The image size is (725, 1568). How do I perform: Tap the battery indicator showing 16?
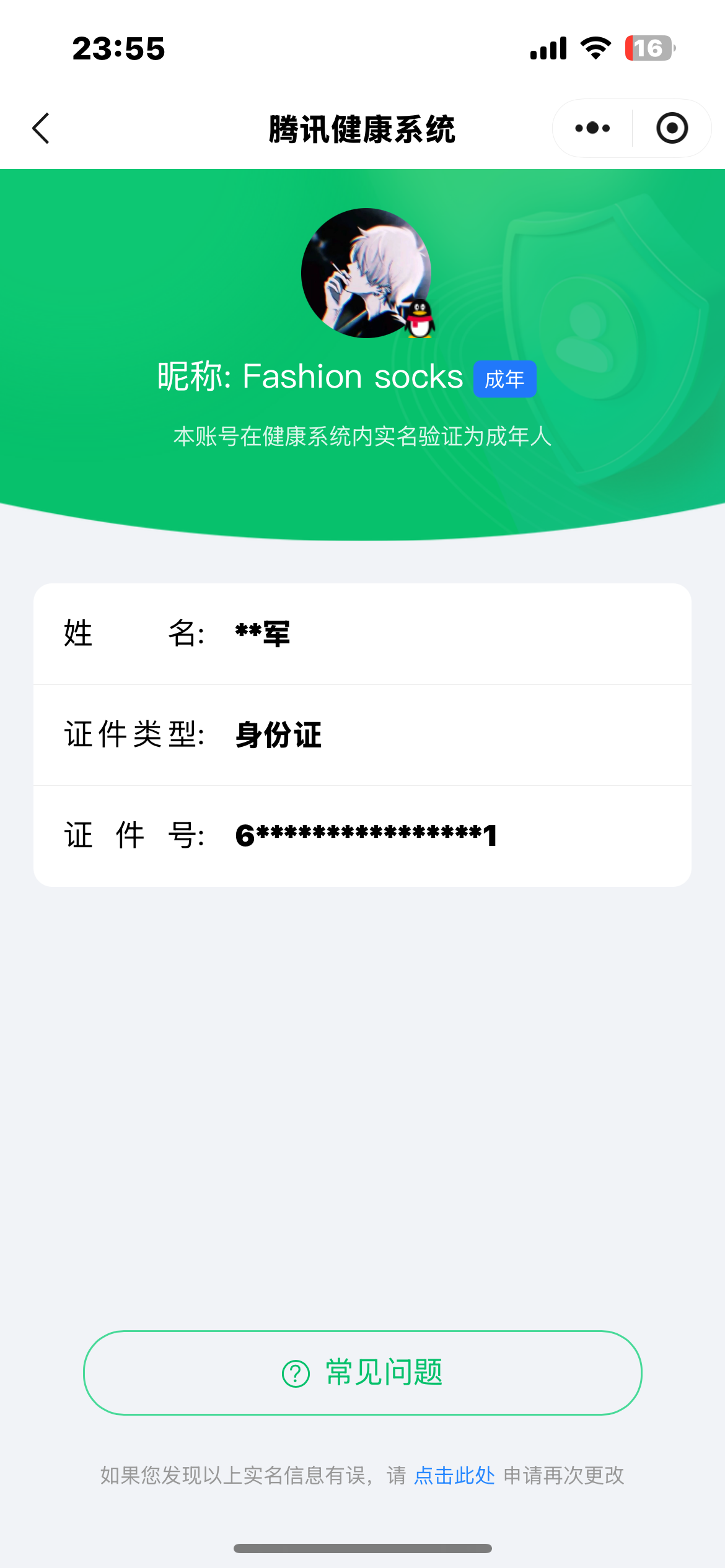(649, 47)
